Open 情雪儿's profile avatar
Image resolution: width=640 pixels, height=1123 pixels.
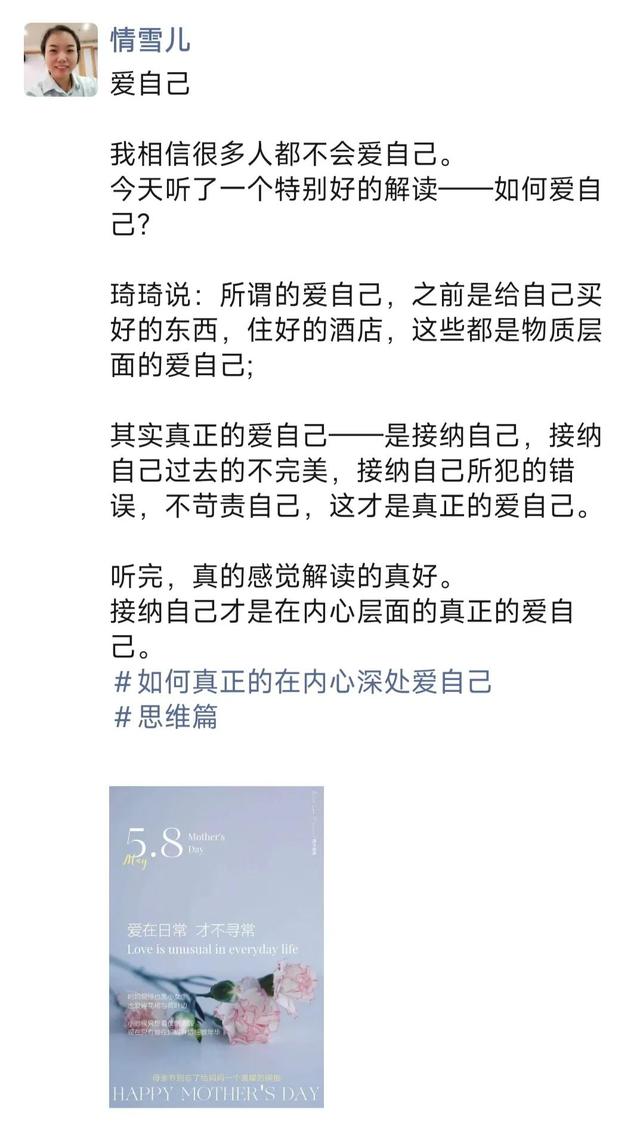pos(61,60)
